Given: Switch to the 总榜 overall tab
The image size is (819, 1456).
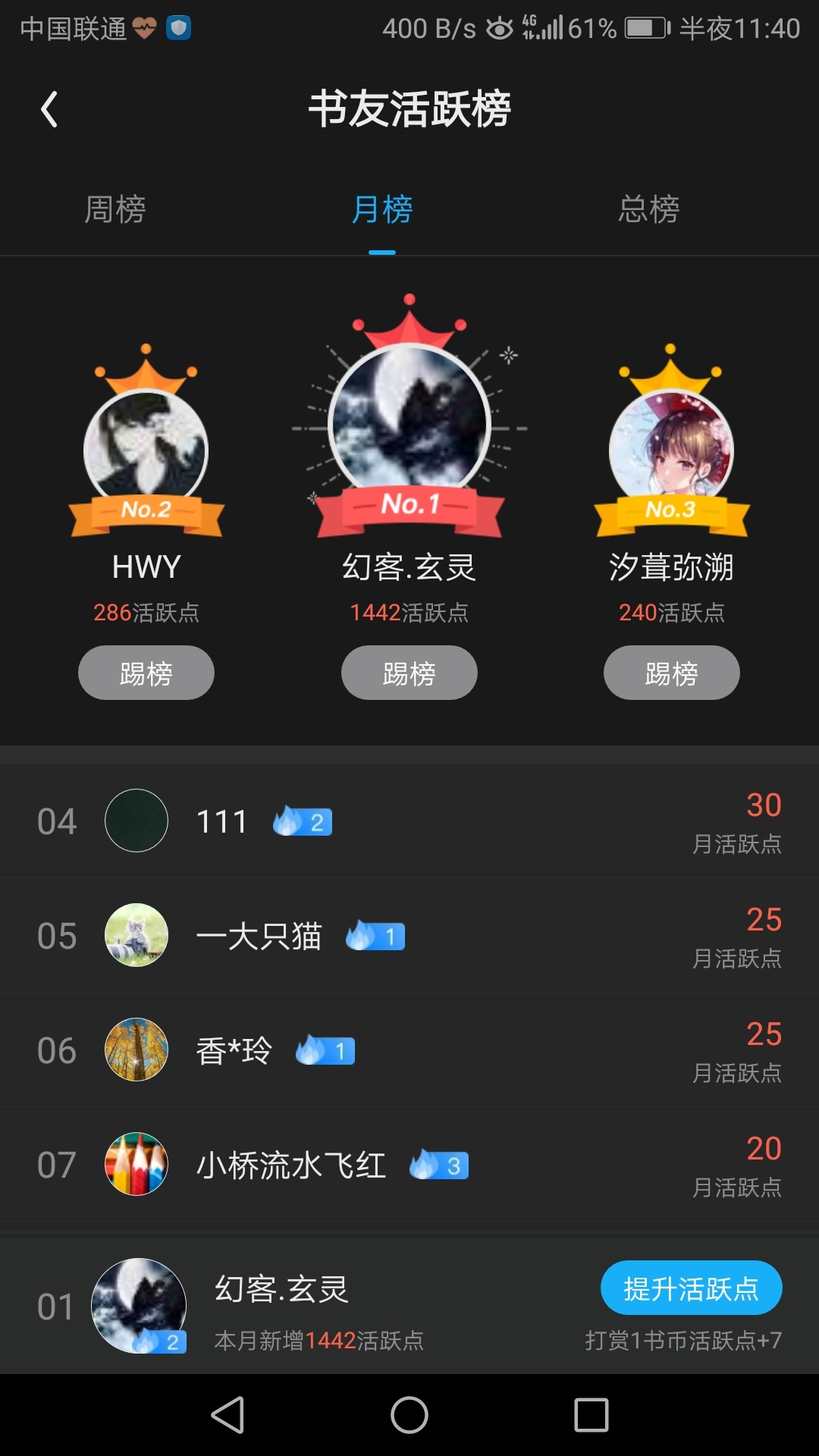Looking at the screenshot, I should click(649, 209).
